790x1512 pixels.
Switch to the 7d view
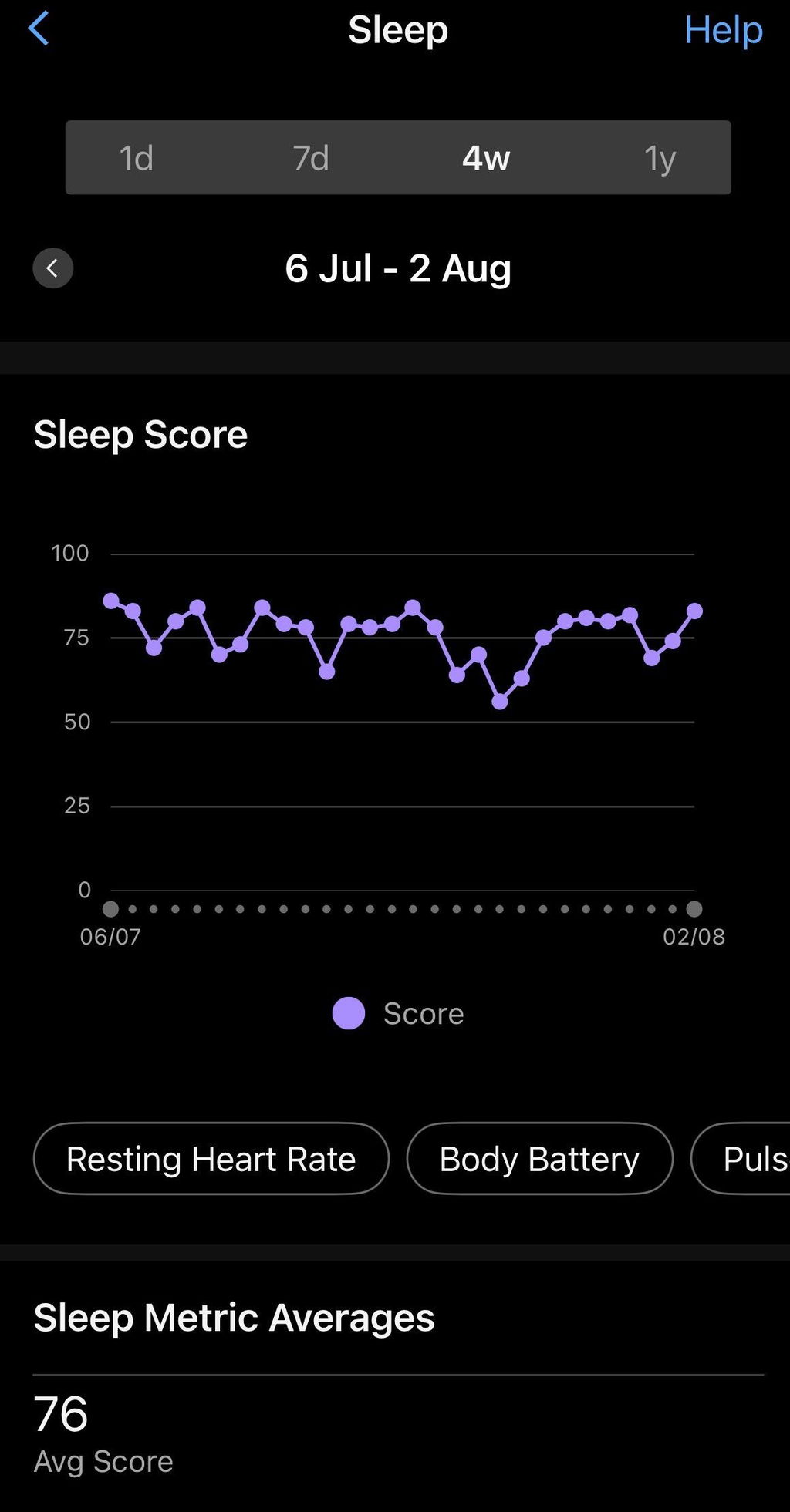click(311, 158)
